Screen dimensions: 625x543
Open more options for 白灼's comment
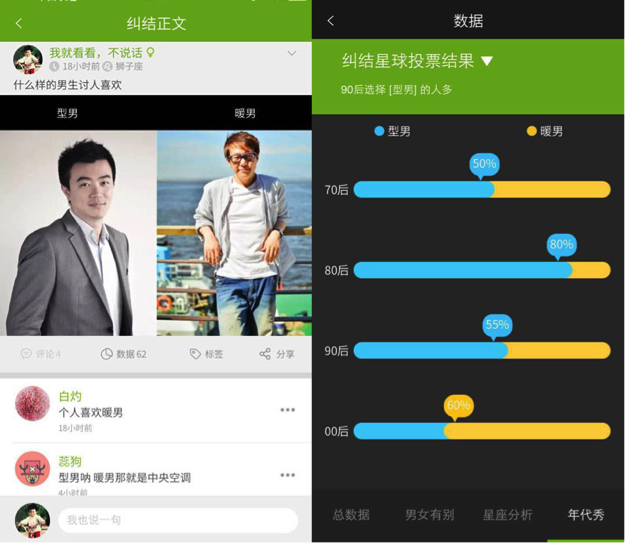[x=288, y=410]
